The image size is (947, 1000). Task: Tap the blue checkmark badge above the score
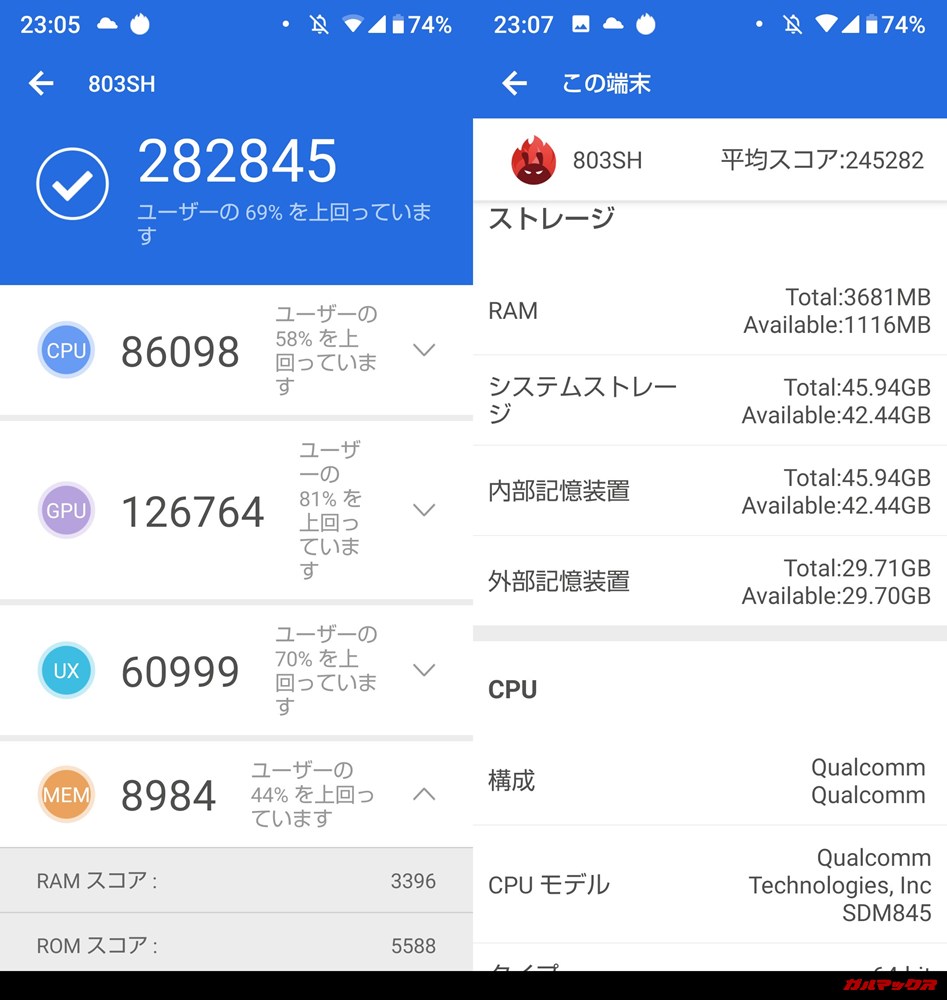click(x=72, y=183)
